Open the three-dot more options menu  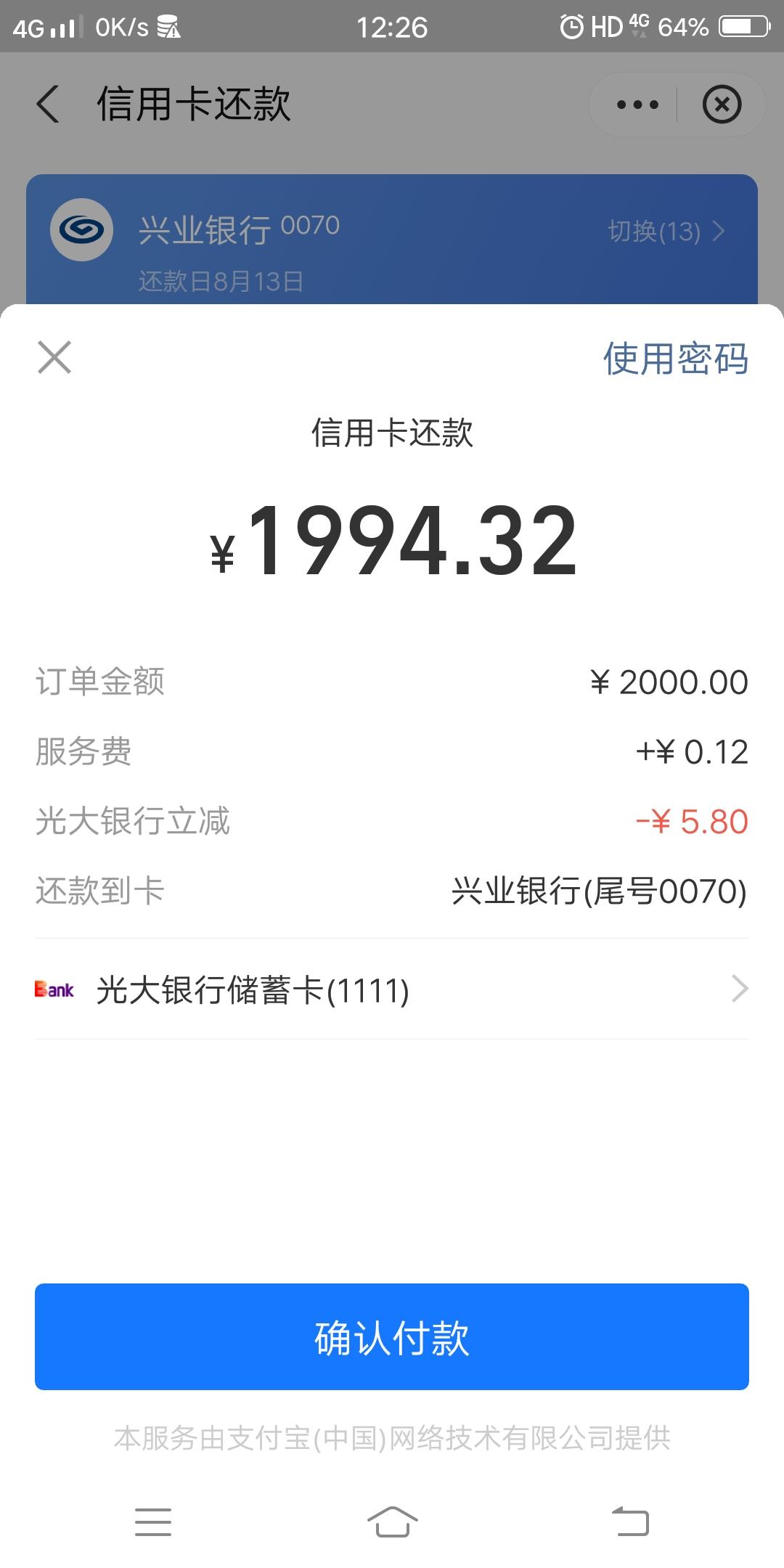point(637,105)
